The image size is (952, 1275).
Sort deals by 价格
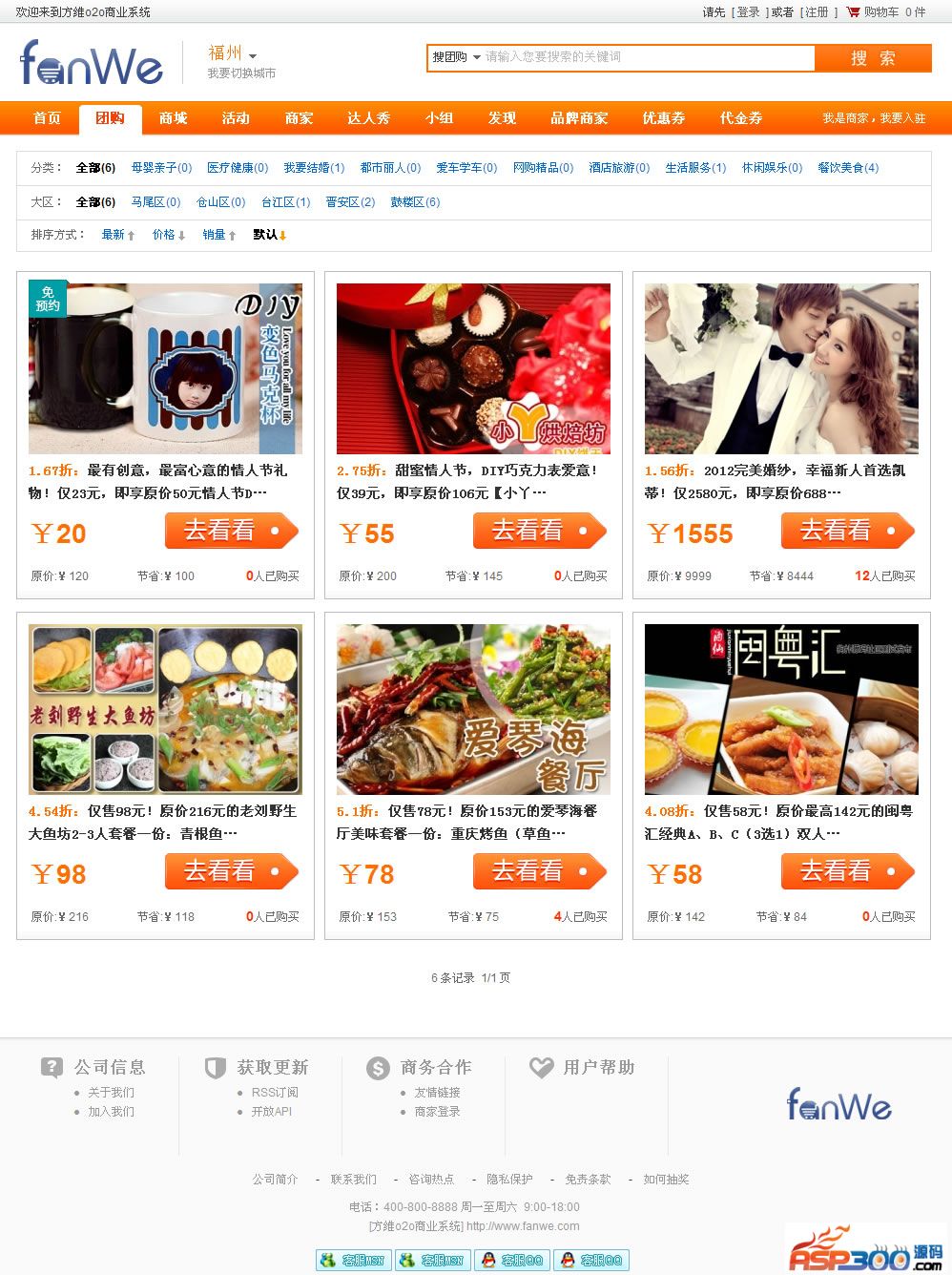pos(168,235)
